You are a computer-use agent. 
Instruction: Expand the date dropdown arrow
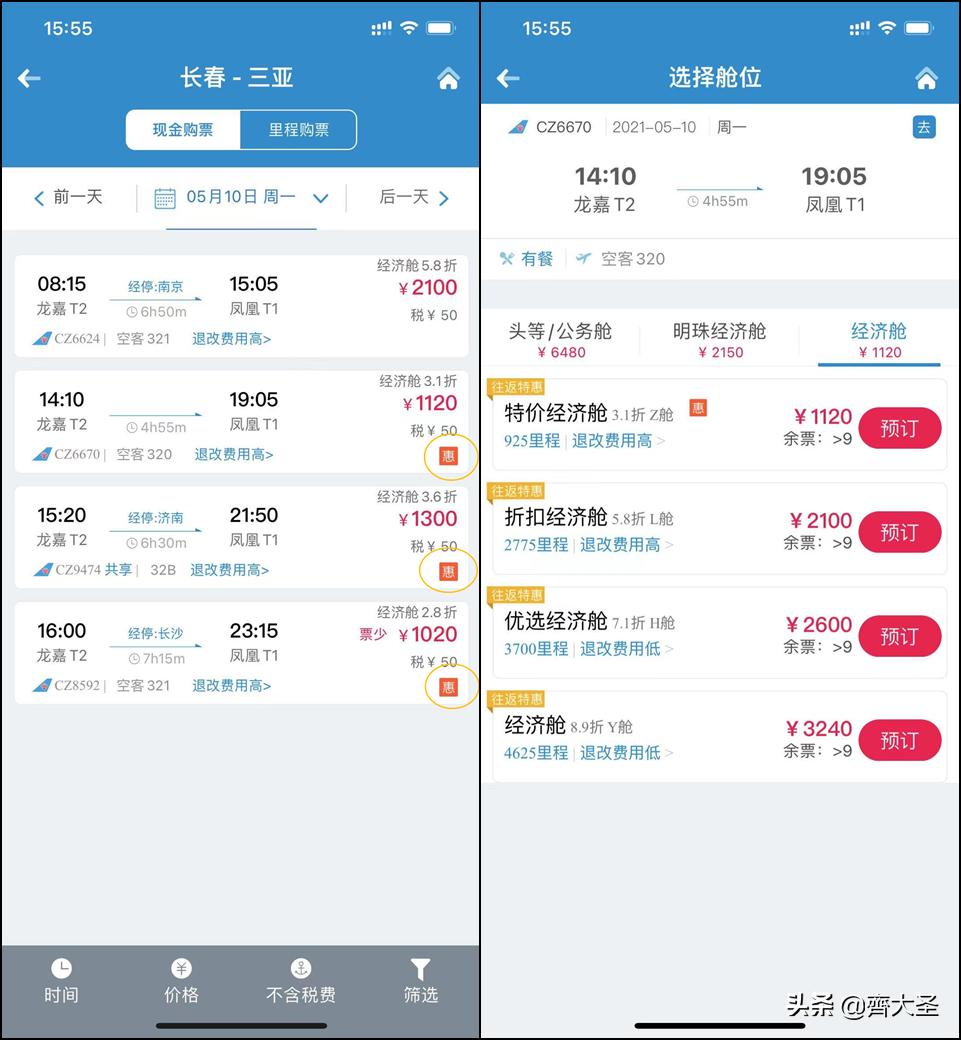pyautogui.click(x=321, y=198)
